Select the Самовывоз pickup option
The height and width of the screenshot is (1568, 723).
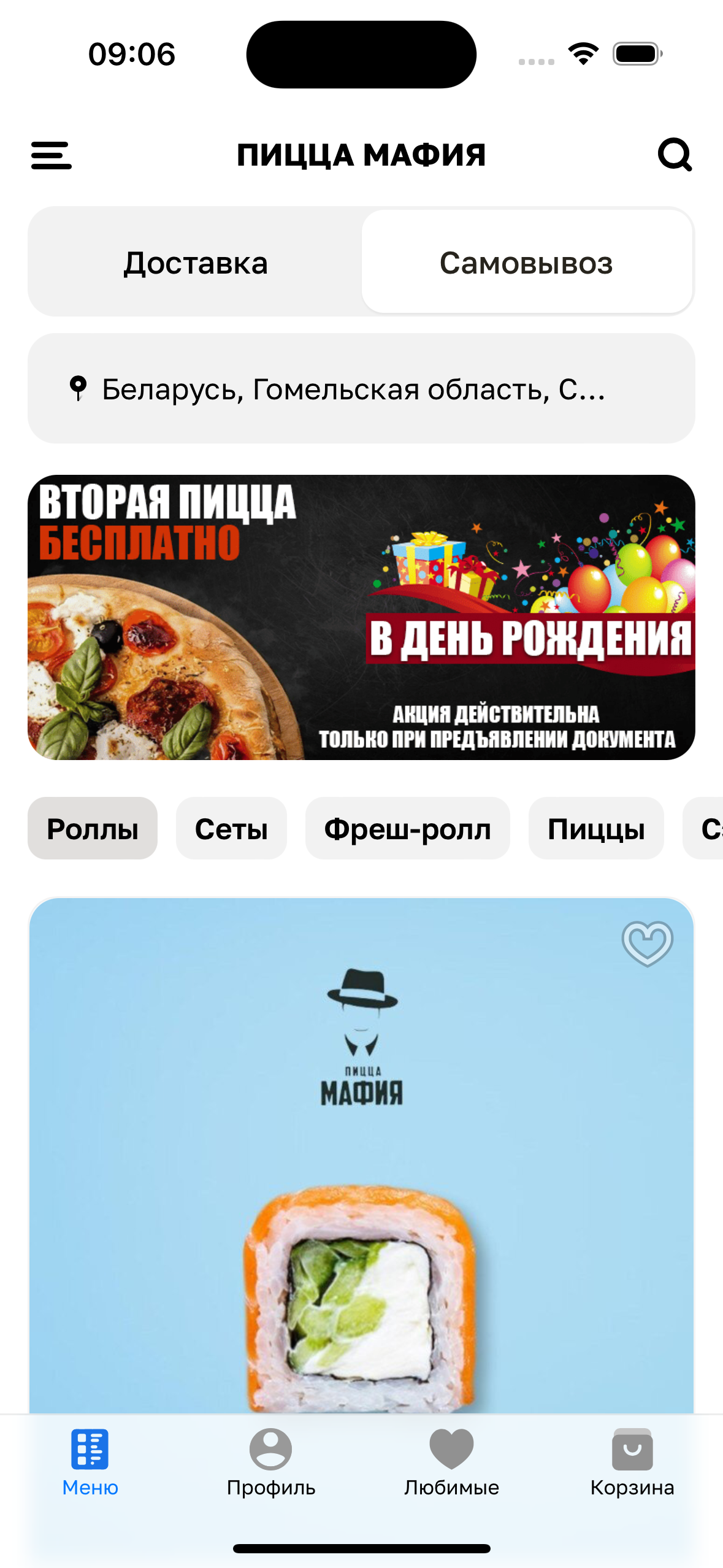click(526, 263)
